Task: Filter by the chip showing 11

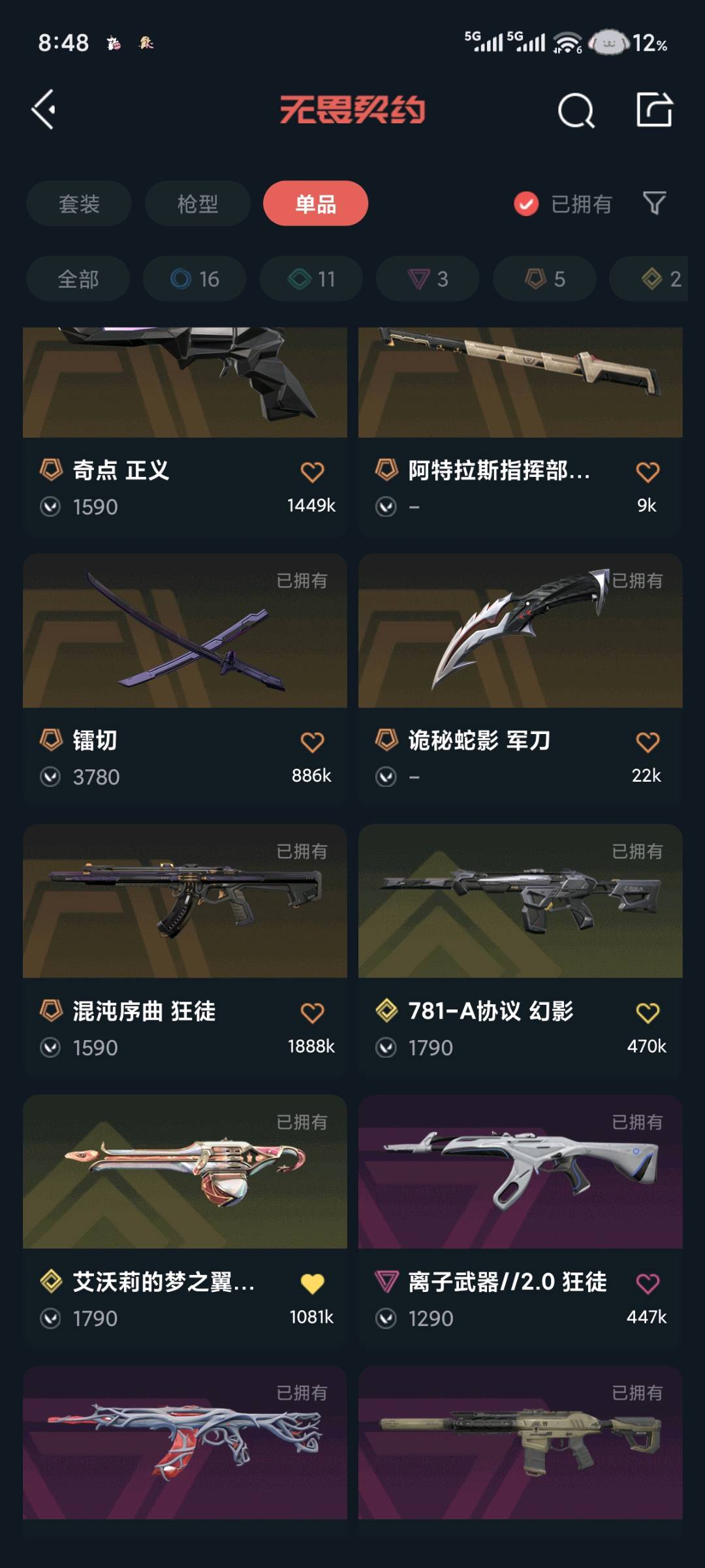Action: pyautogui.click(x=311, y=279)
